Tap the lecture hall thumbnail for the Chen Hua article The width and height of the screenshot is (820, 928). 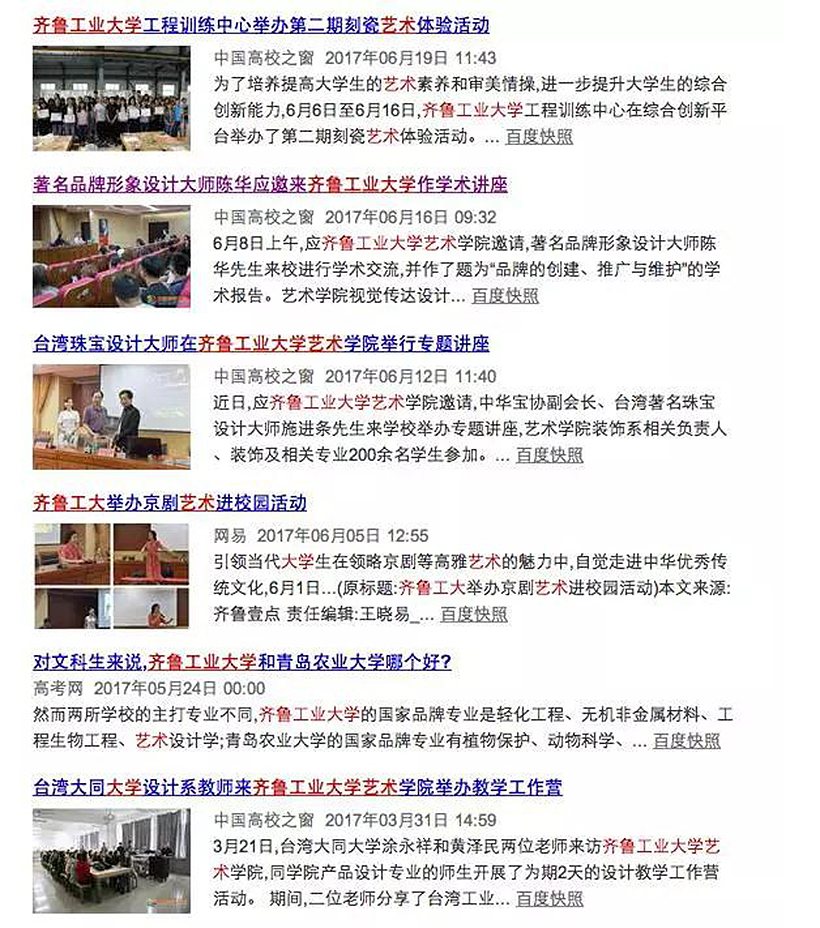tap(111, 257)
